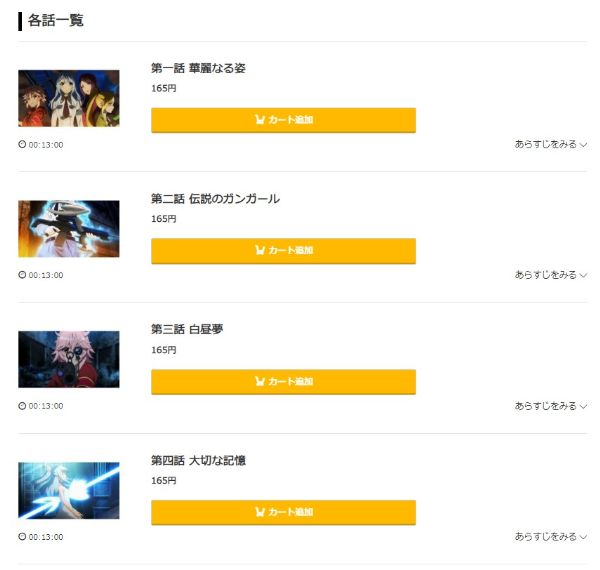The width and height of the screenshot is (600, 570).
Task: Open the 第四話 大切な記憶 thumbnail
Action: (68, 491)
